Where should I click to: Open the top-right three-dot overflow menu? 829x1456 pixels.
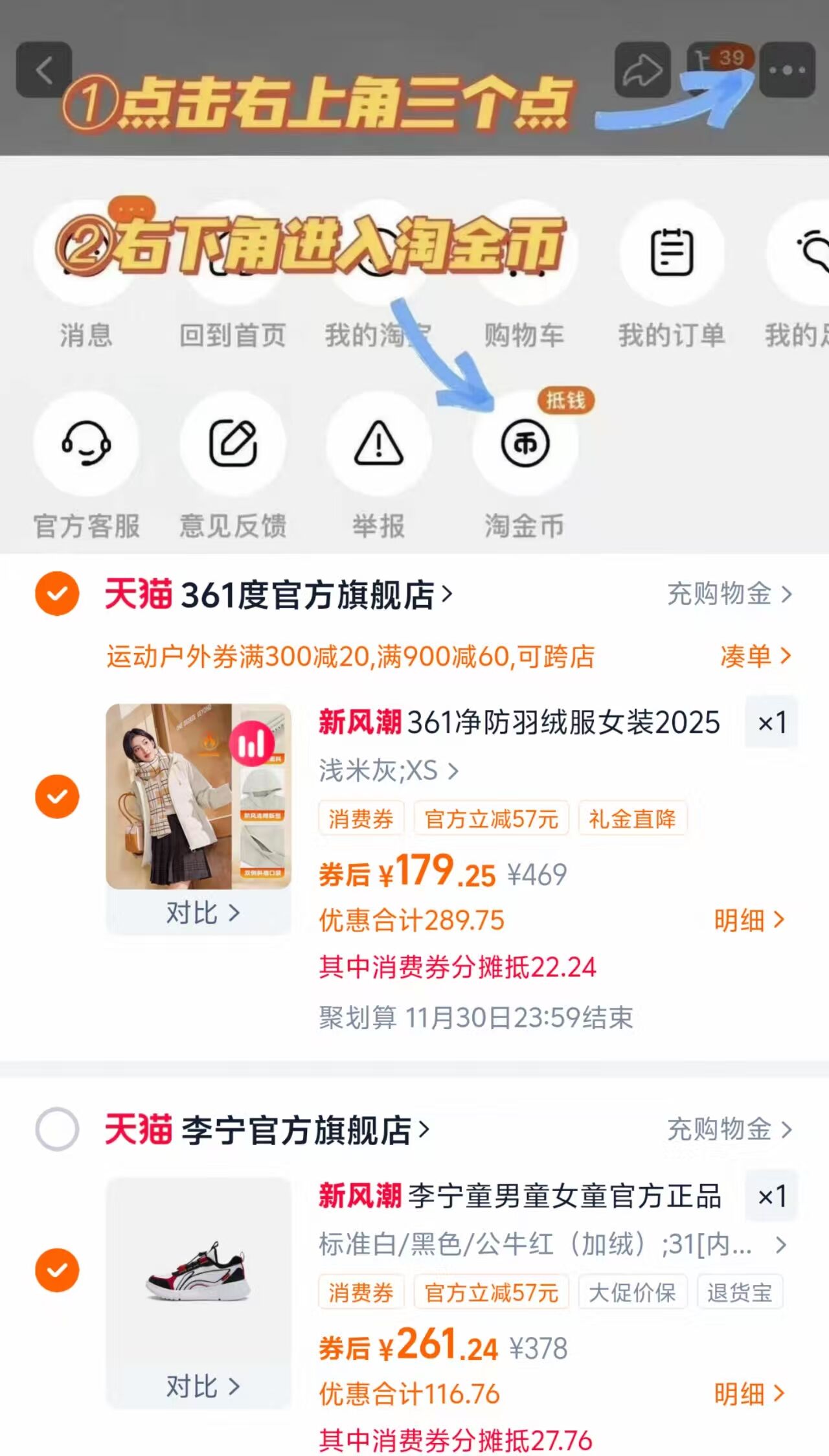pyautogui.click(x=791, y=70)
